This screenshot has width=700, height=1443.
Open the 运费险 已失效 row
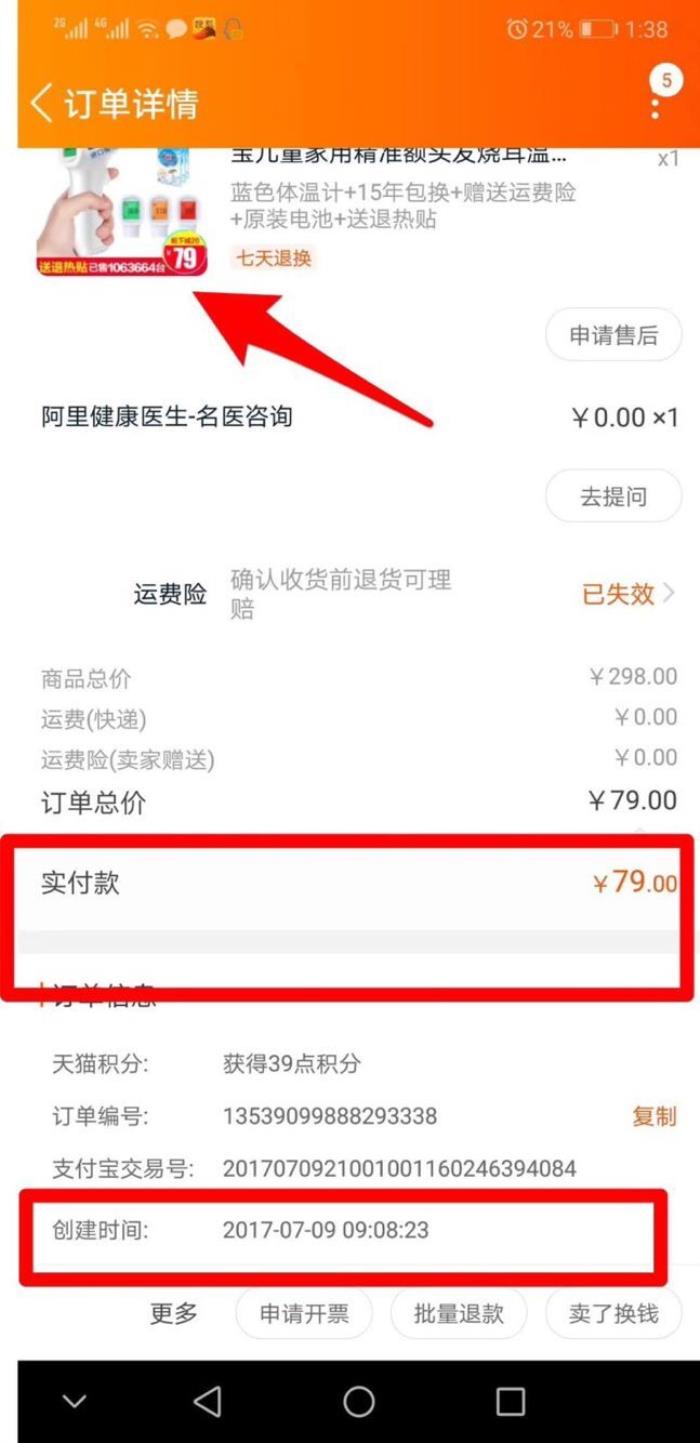tap(626, 594)
